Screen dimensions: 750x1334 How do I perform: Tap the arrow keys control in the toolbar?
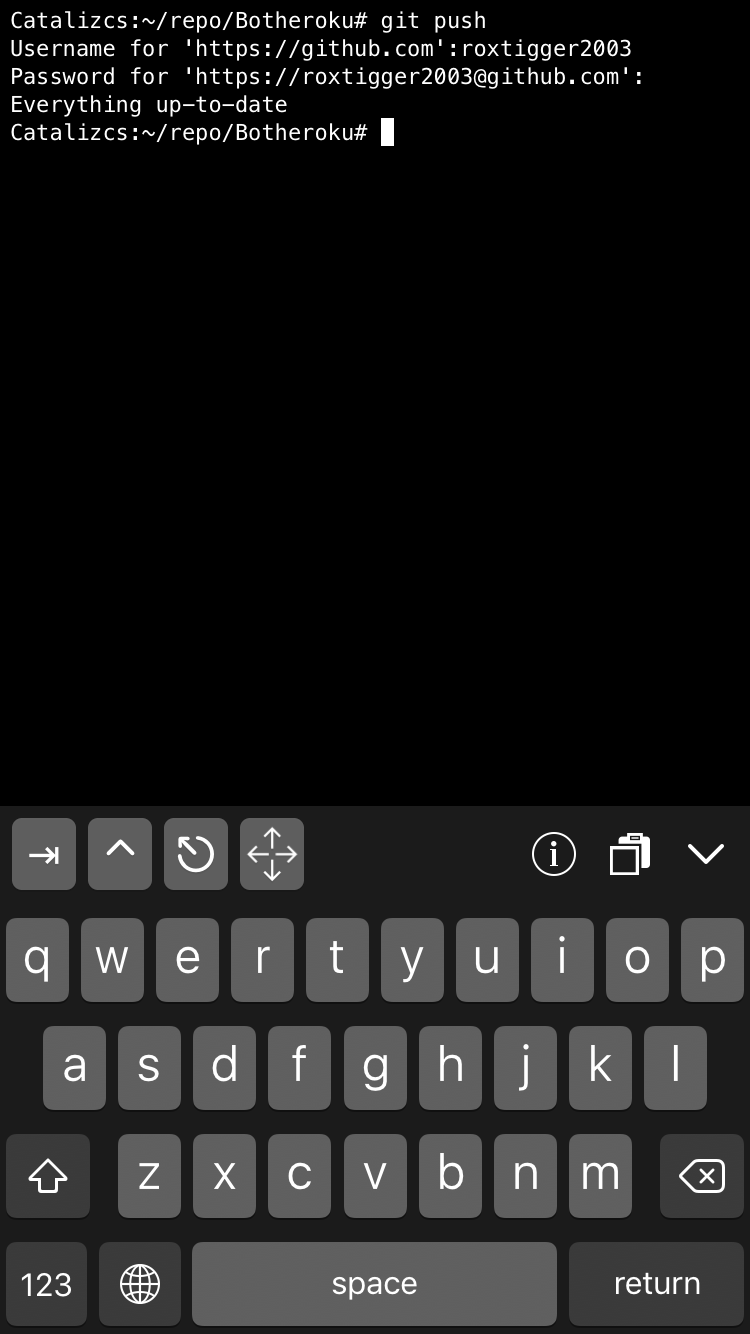click(272, 854)
